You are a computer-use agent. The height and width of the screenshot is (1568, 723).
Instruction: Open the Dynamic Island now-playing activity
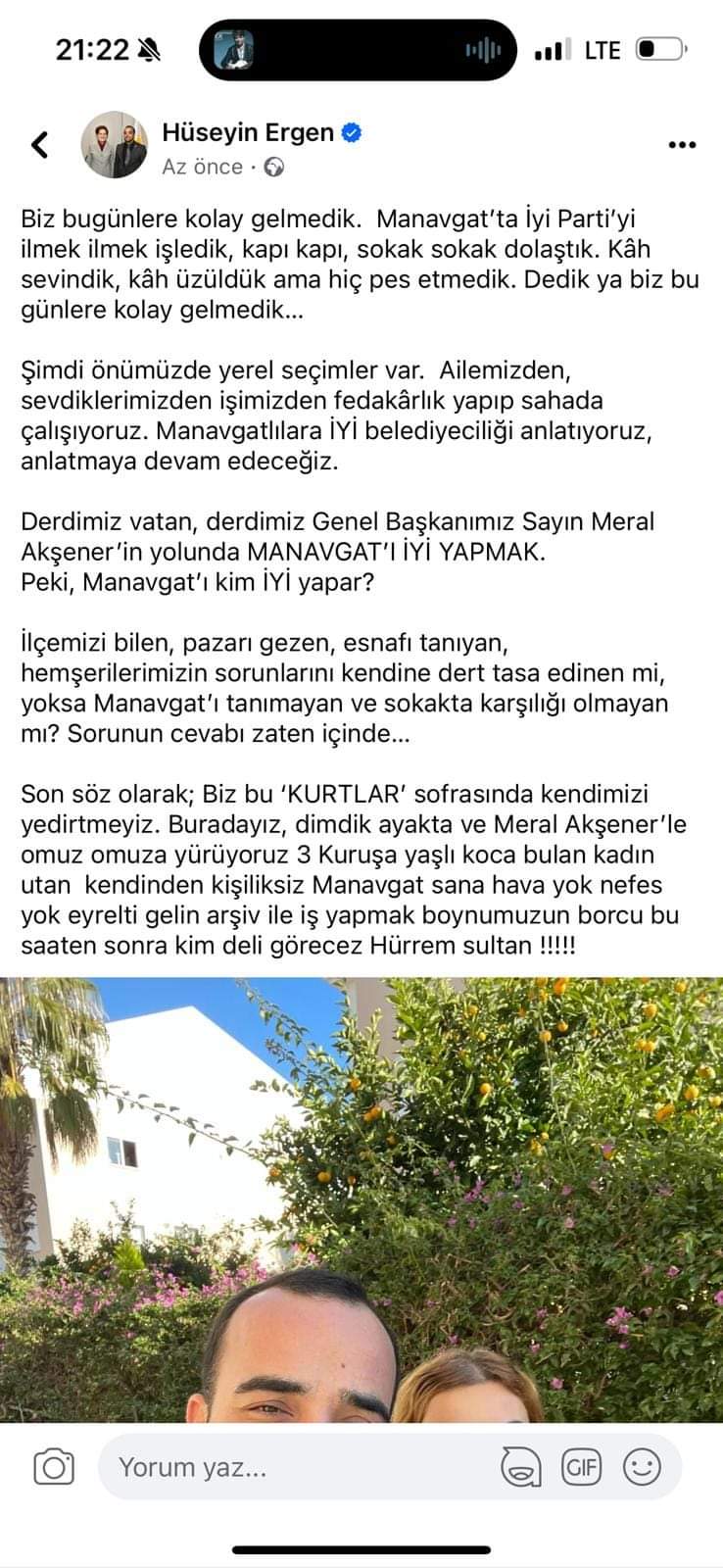point(358,49)
